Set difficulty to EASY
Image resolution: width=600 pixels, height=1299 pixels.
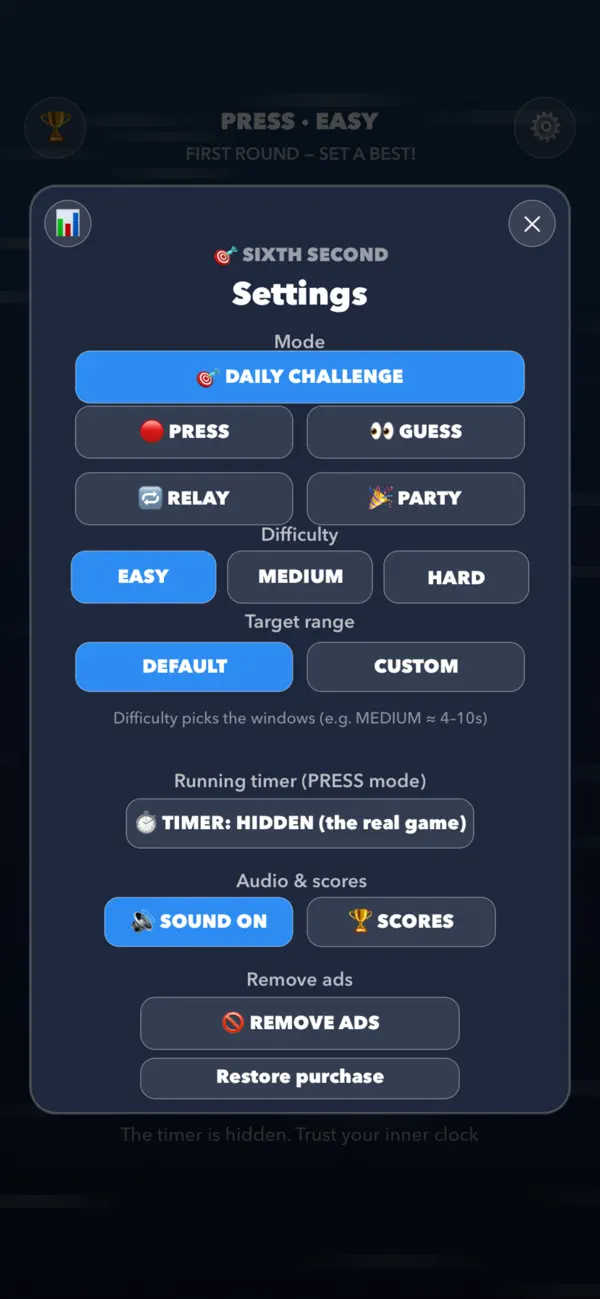tap(143, 577)
